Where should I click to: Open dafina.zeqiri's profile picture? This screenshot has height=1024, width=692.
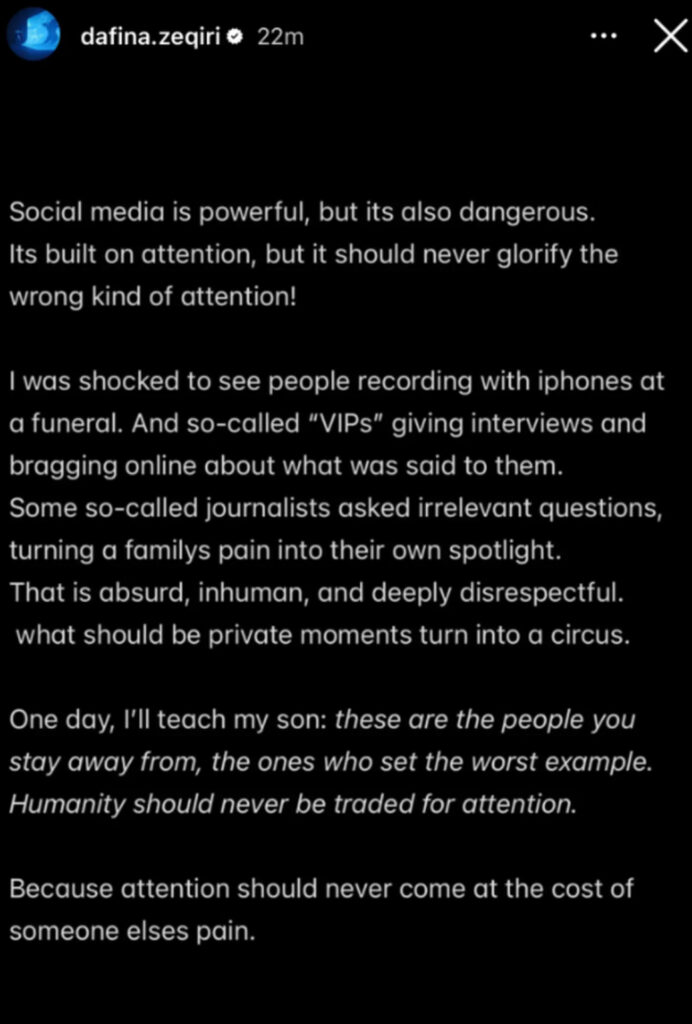pos(33,34)
